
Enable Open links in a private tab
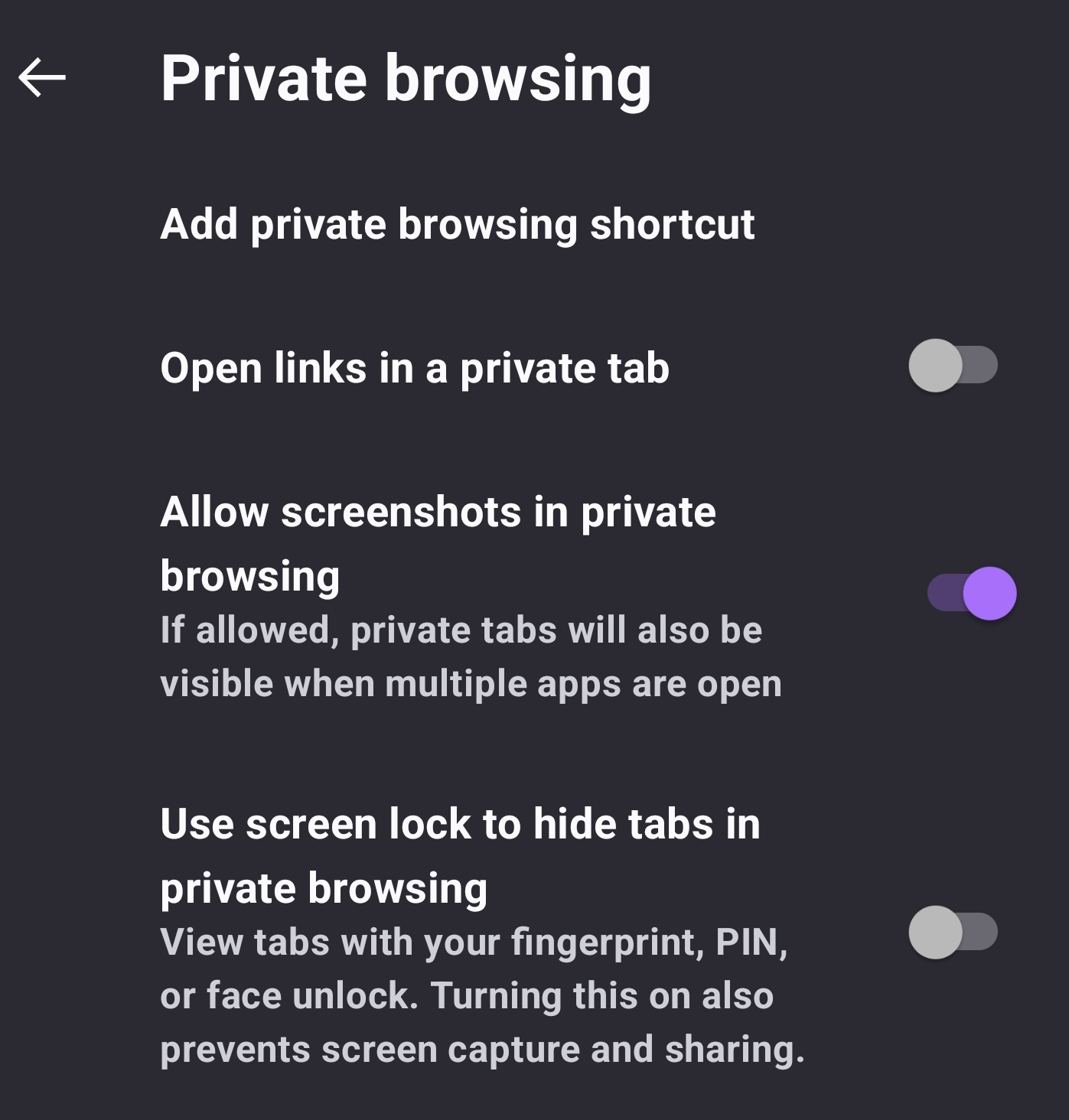click(x=953, y=366)
